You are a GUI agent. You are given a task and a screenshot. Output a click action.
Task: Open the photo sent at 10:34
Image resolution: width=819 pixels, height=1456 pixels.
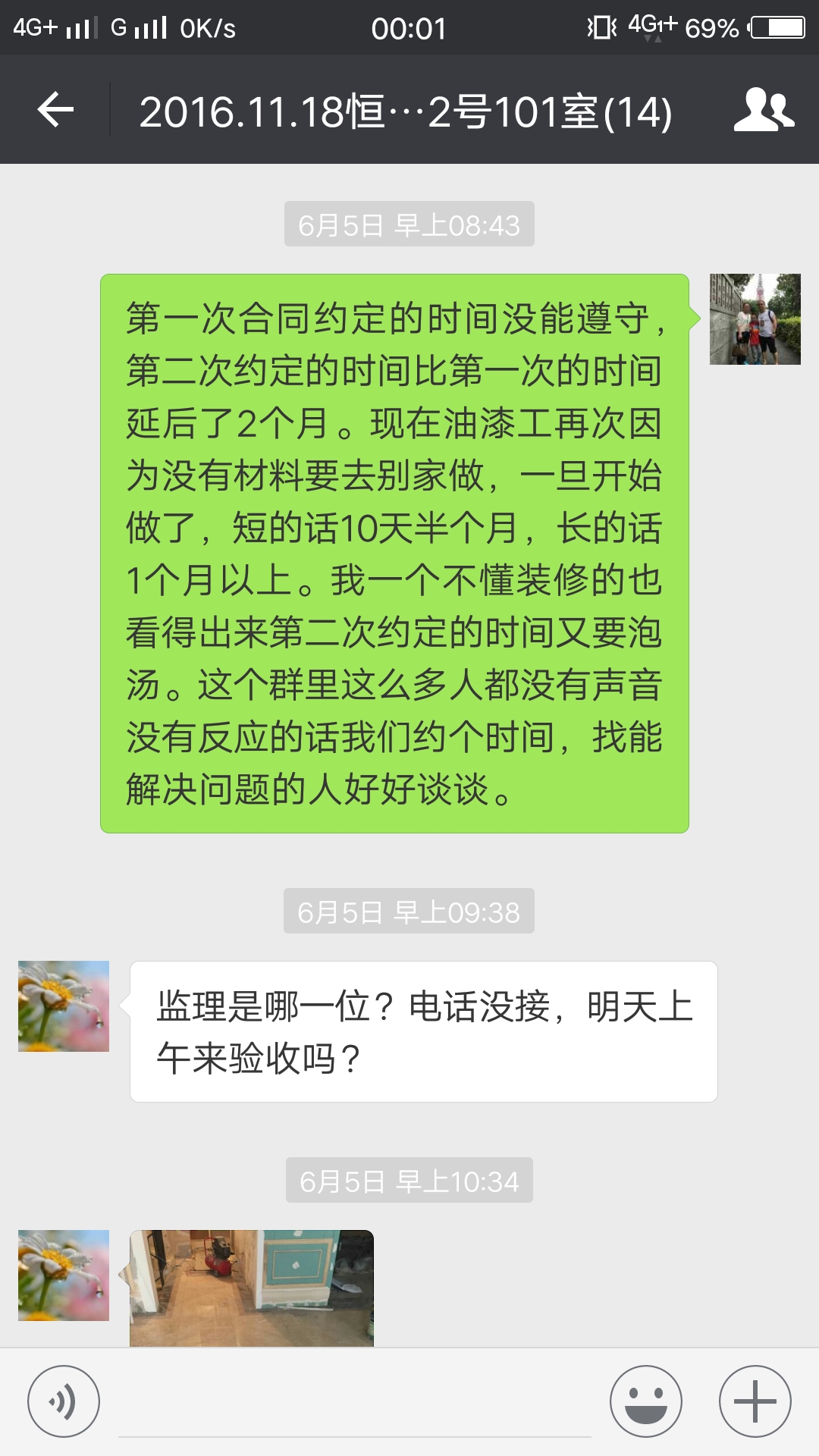pyautogui.click(x=252, y=1288)
